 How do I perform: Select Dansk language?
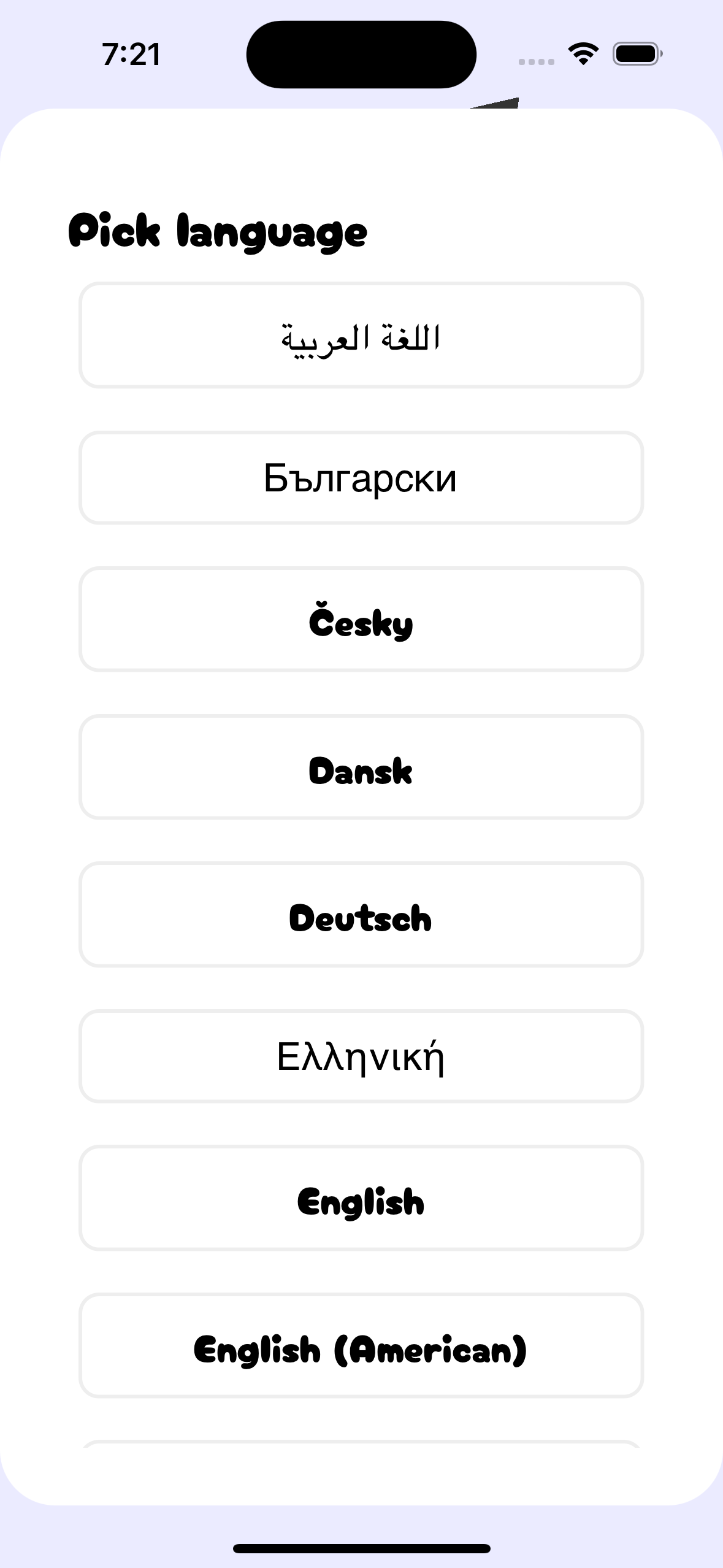361,767
